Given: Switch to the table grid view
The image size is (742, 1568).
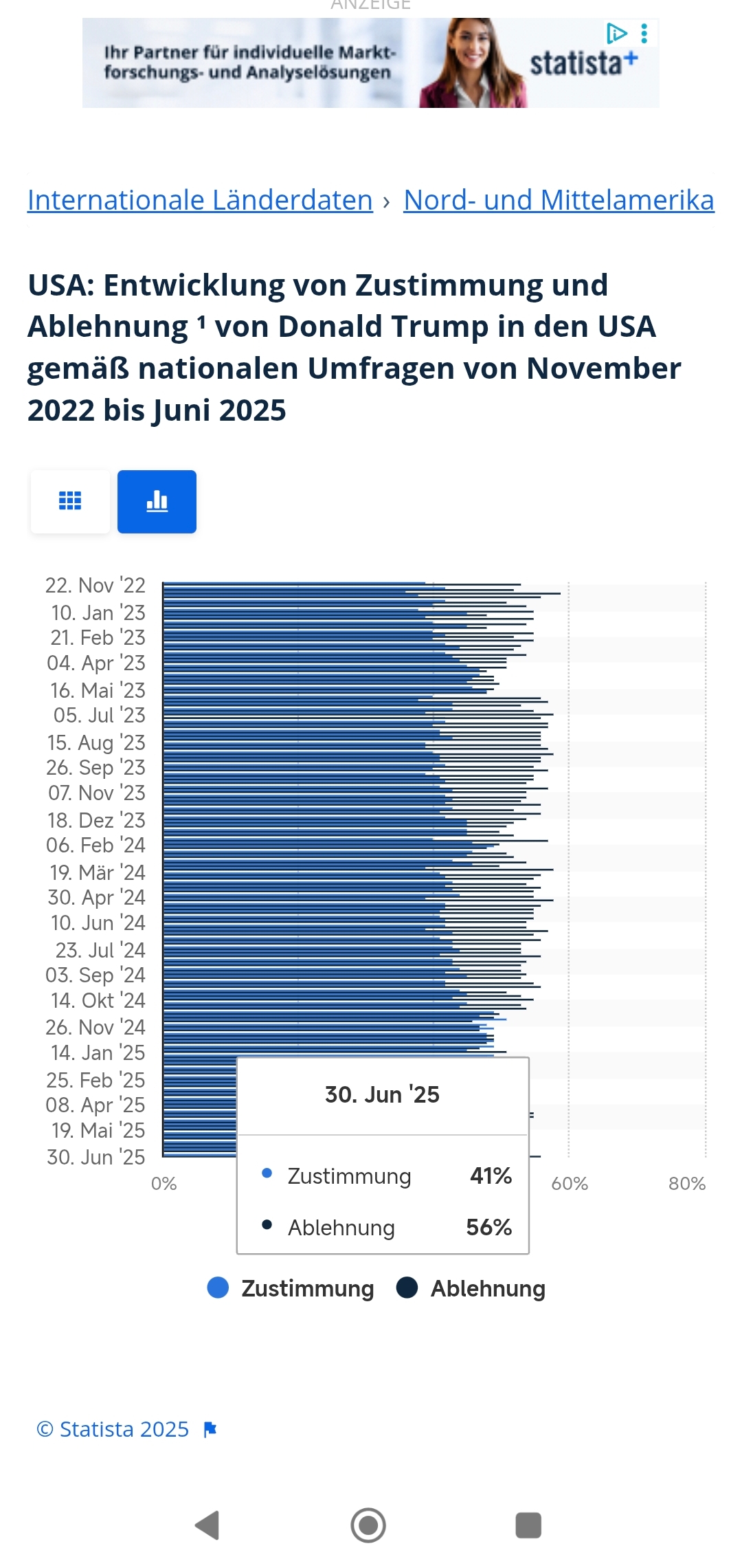Looking at the screenshot, I should 70,501.
